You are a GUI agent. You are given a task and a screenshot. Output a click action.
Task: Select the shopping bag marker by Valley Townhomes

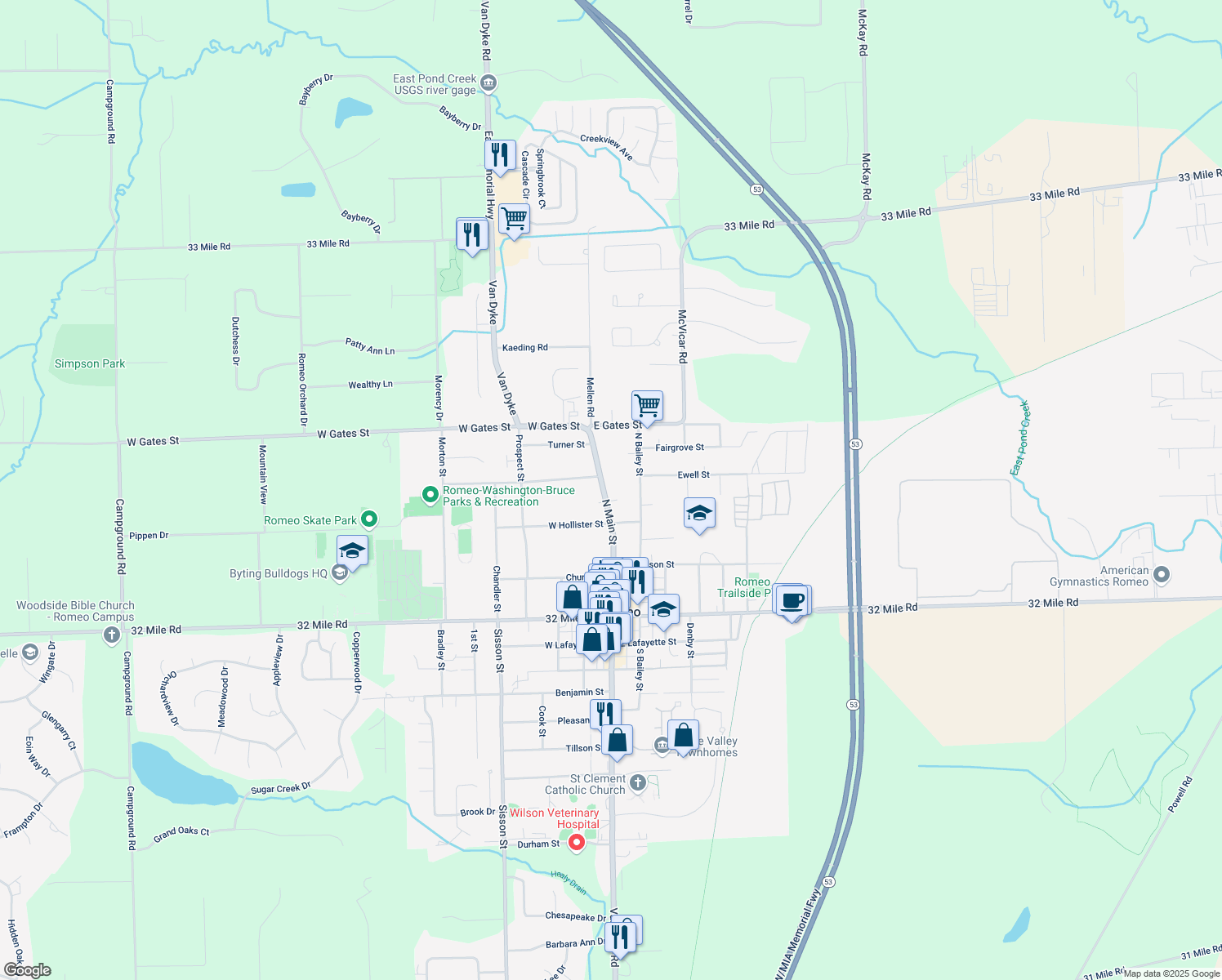(683, 736)
